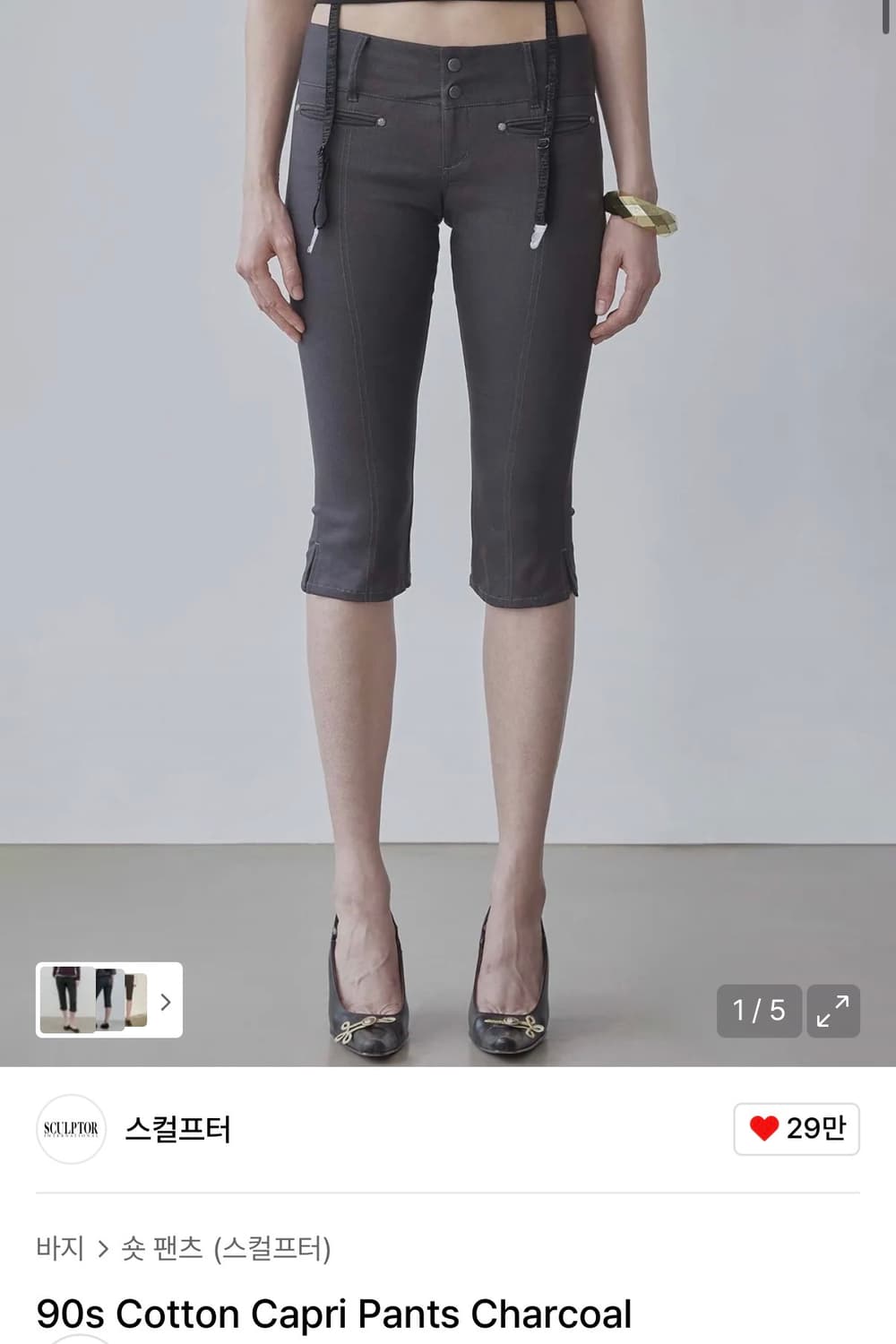This screenshot has width=896, height=1344.
Task: Tap the 1/5 image counter badge
Action: tap(758, 1012)
